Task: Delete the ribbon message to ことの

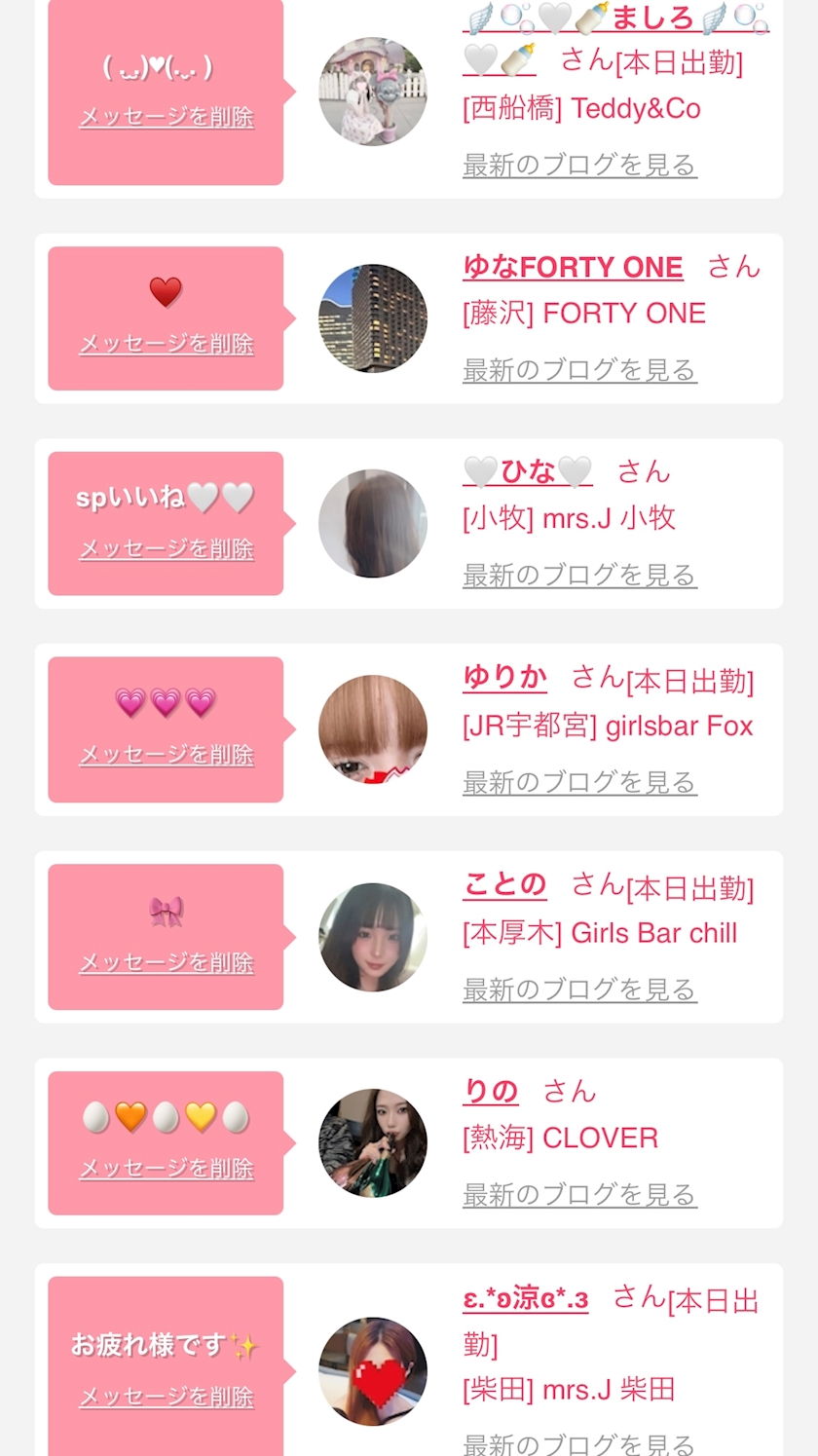Action: click(167, 963)
